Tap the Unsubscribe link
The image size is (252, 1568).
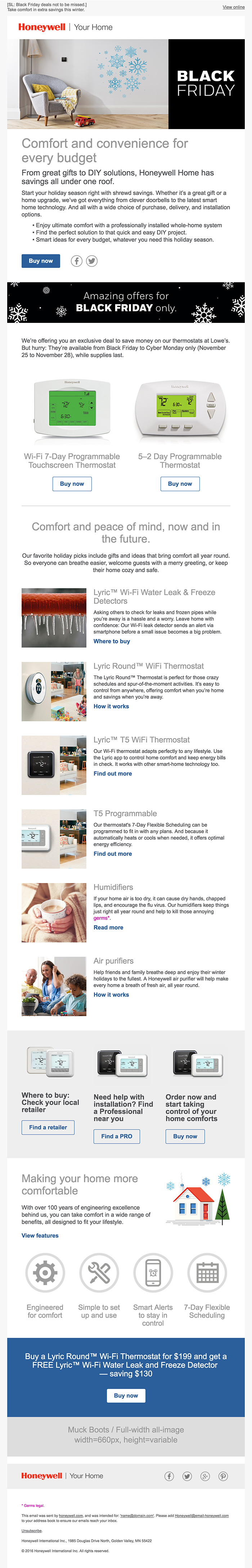[32, 1530]
